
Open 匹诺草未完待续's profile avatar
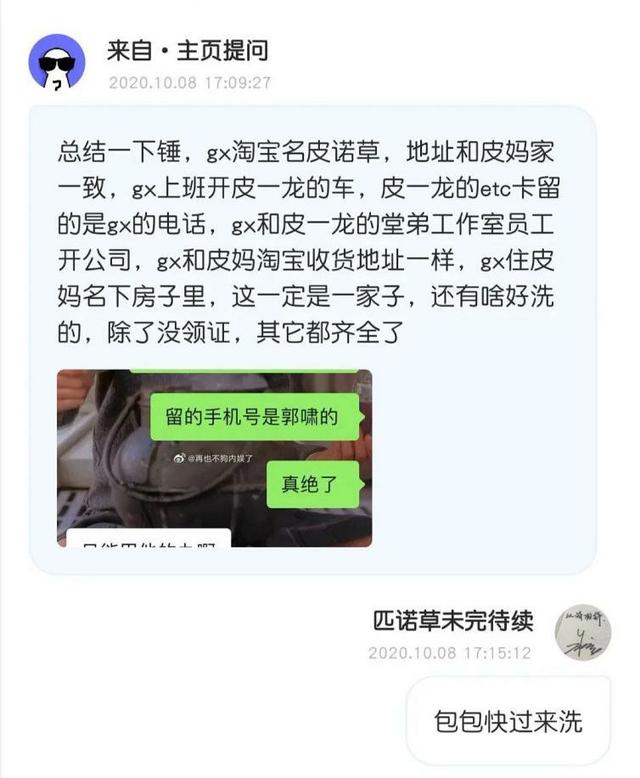coord(581,632)
